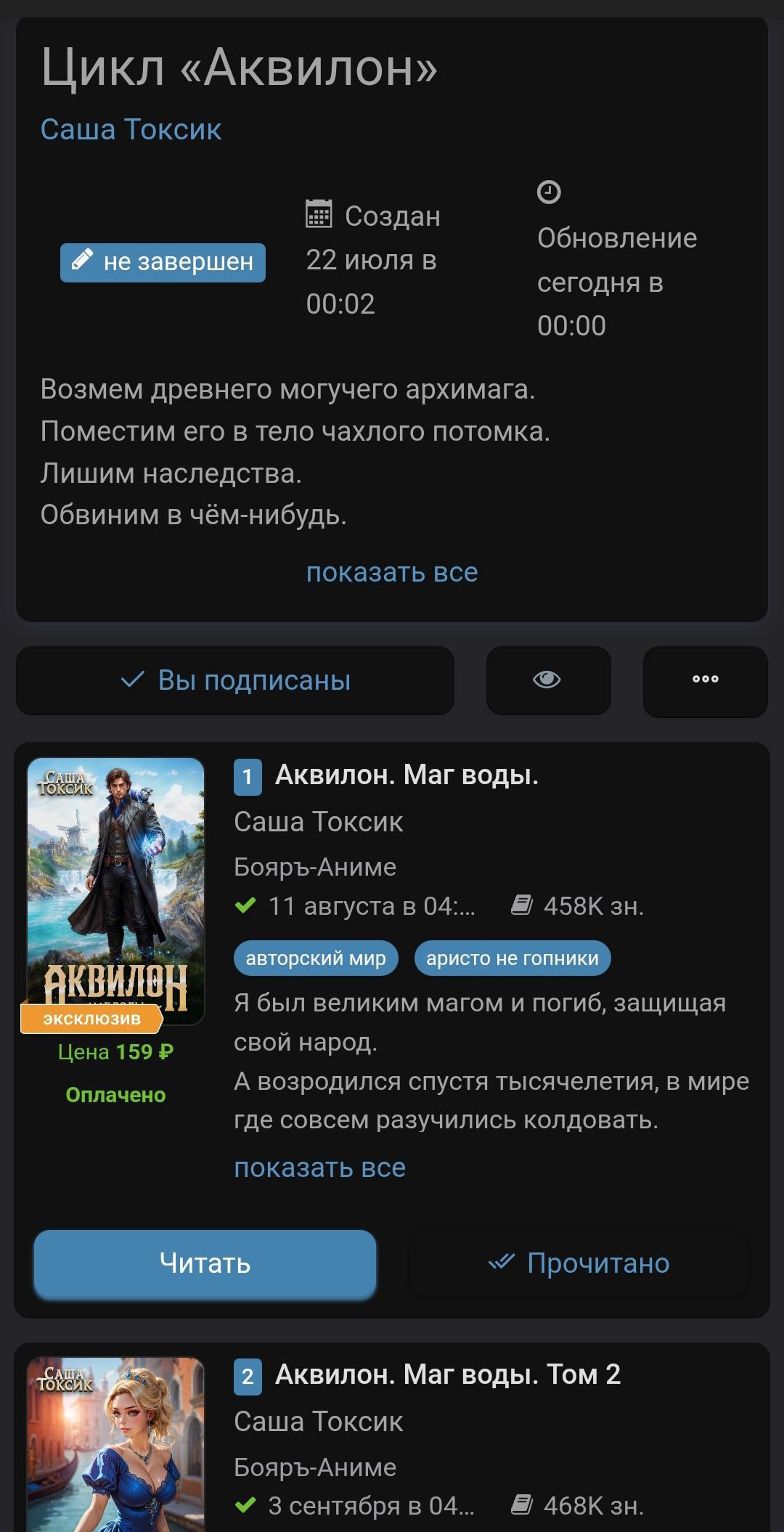Expand cycle description with показать все
The width and height of the screenshot is (784, 1532).
(x=392, y=572)
